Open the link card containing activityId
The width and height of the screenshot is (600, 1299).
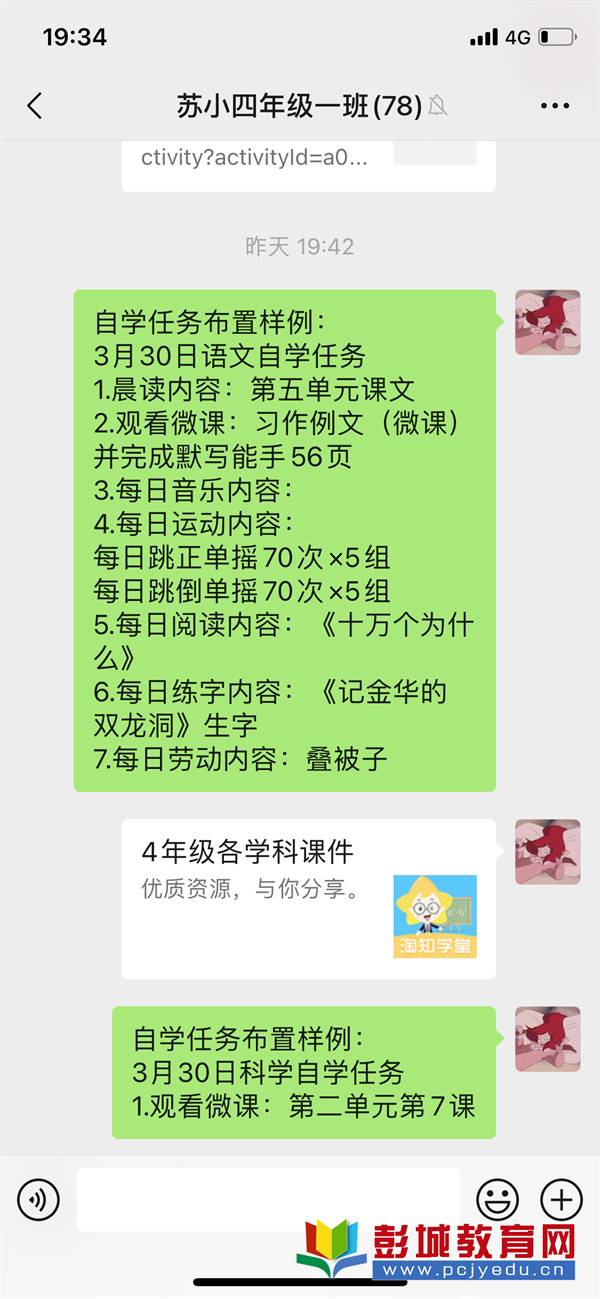point(308,163)
